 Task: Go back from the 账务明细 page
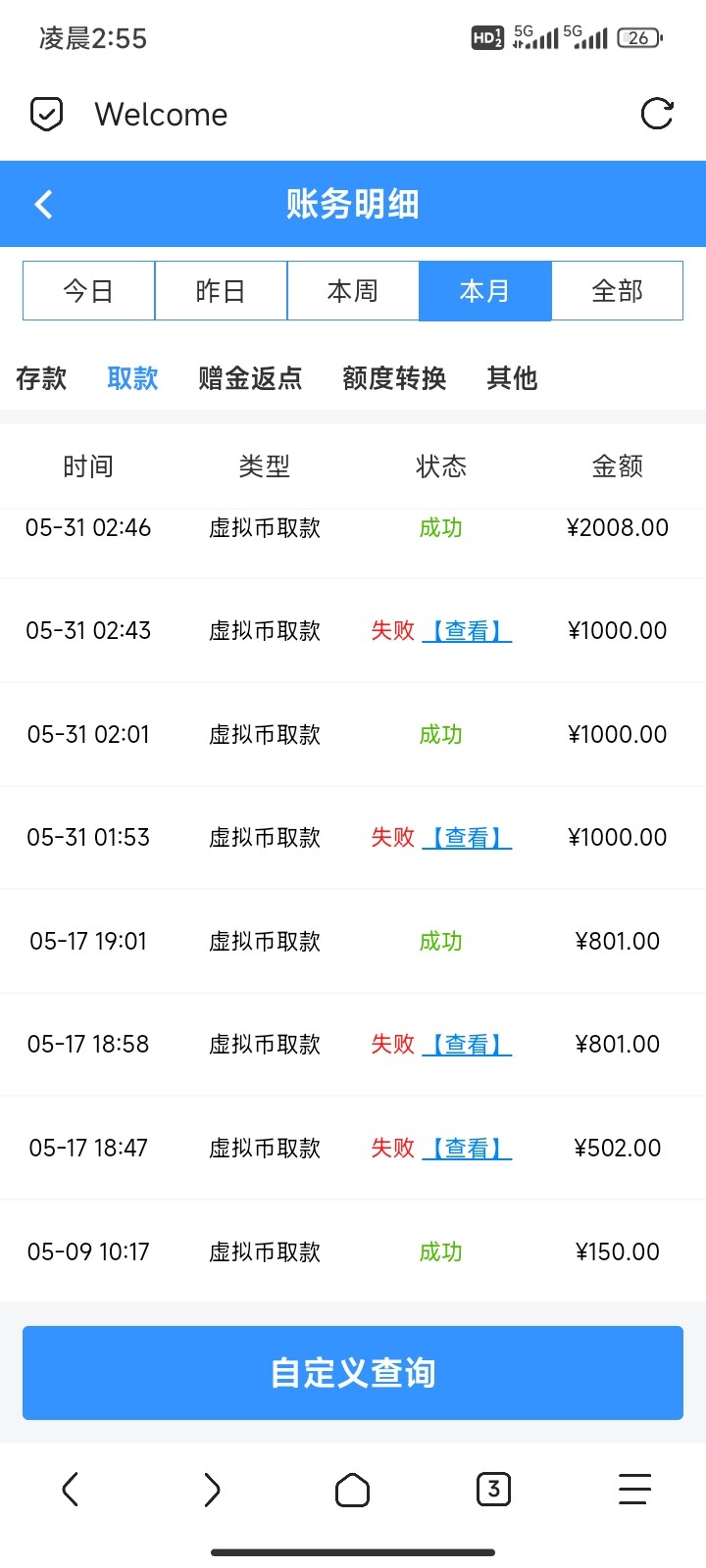tap(43, 204)
